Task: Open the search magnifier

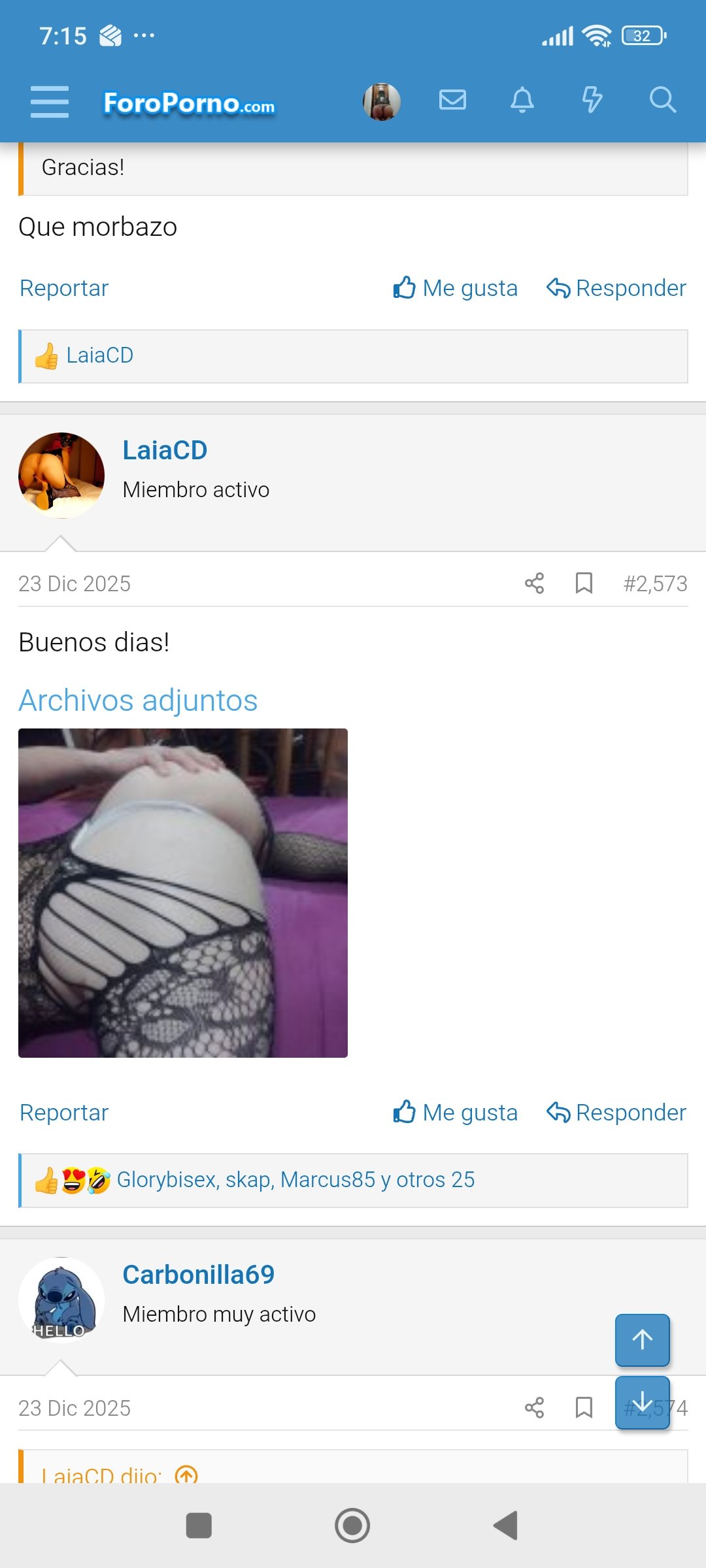Action: point(662,100)
